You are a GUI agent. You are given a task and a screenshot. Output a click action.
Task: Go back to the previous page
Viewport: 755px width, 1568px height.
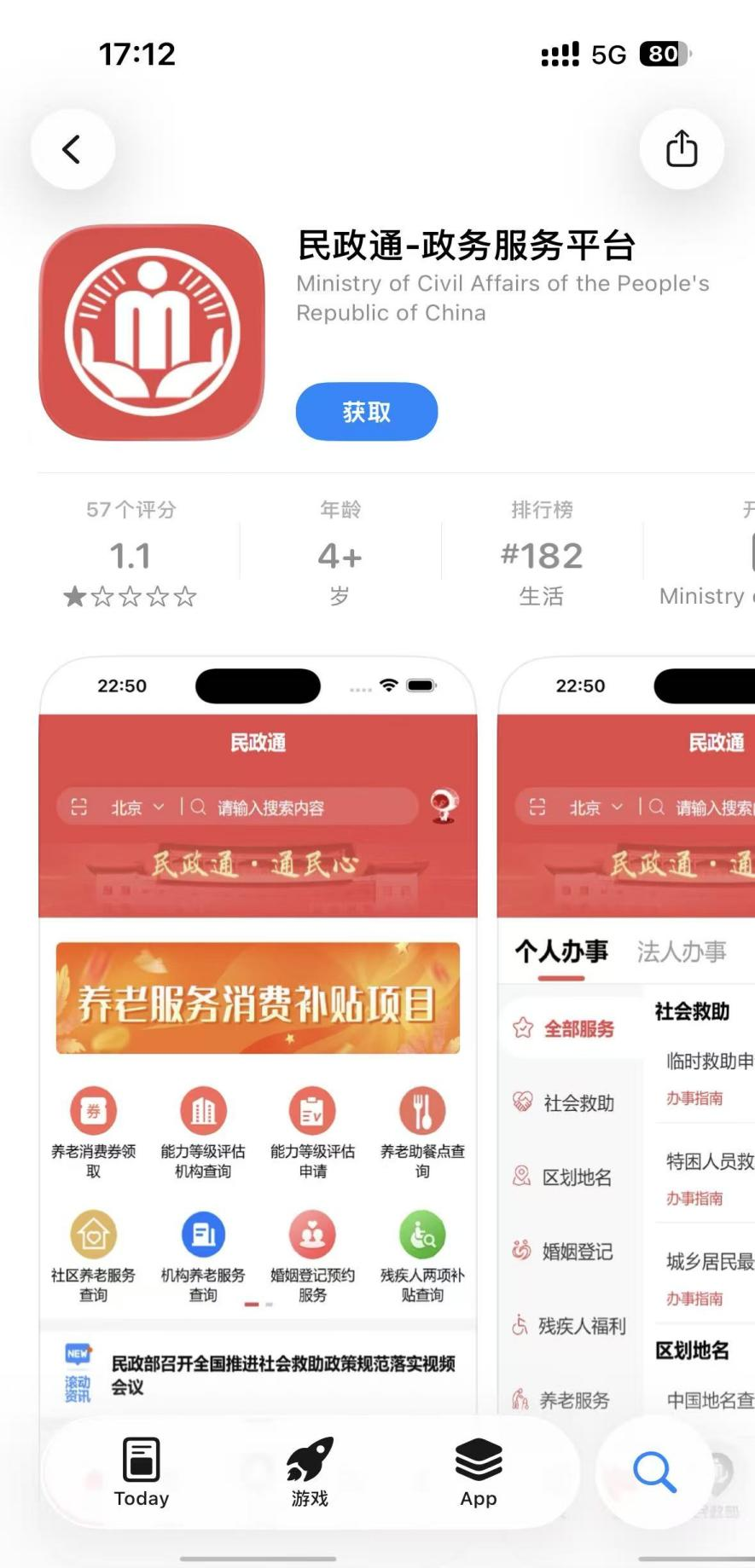tap(73, 149)
